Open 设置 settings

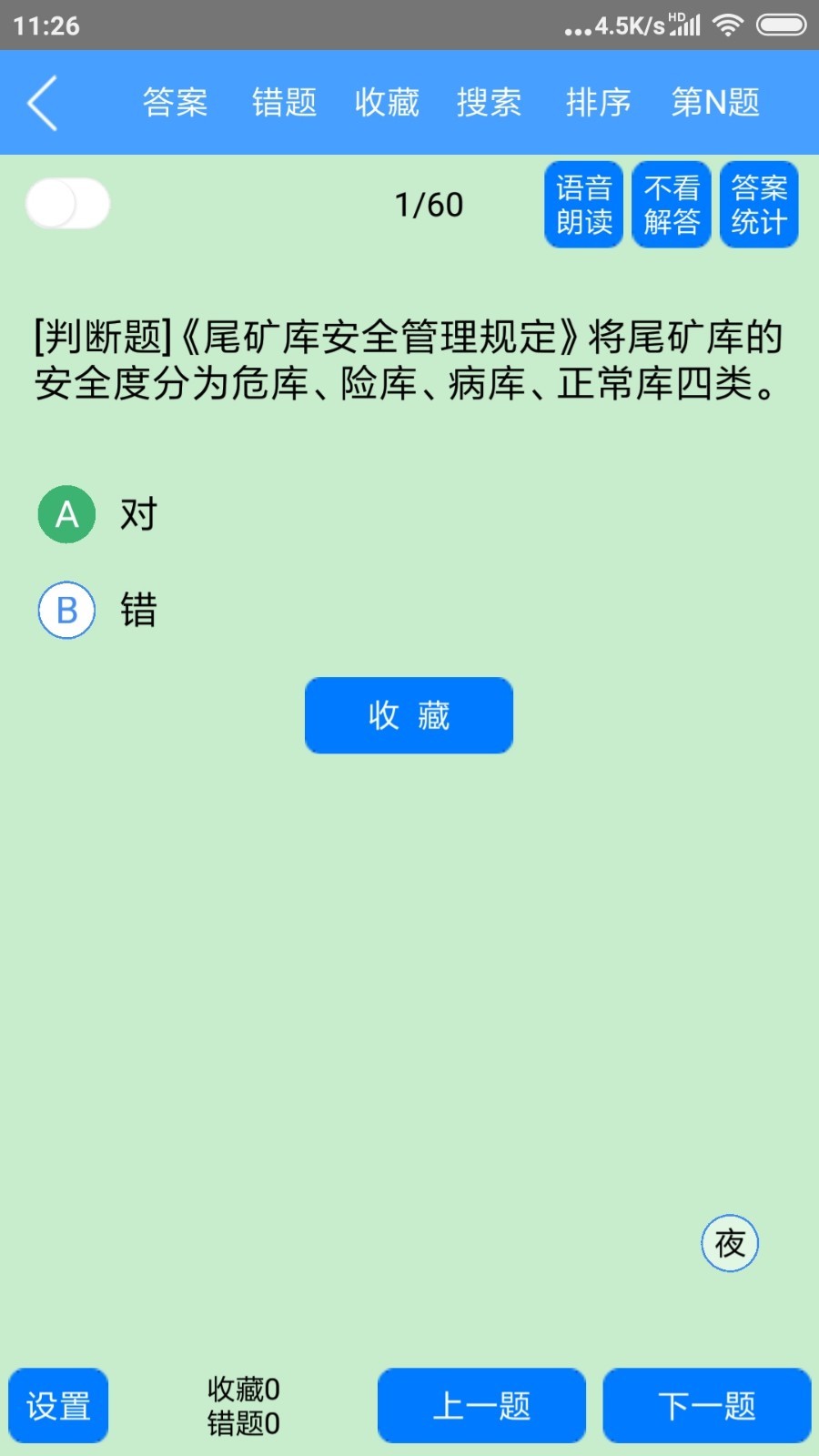tap(58, 1406)
